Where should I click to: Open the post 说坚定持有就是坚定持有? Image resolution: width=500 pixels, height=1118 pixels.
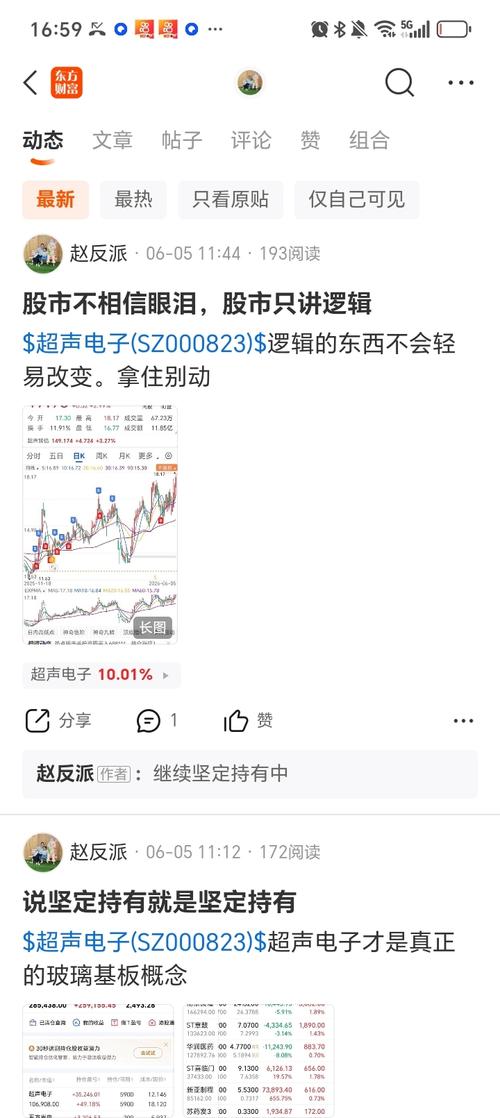[159, 903]
